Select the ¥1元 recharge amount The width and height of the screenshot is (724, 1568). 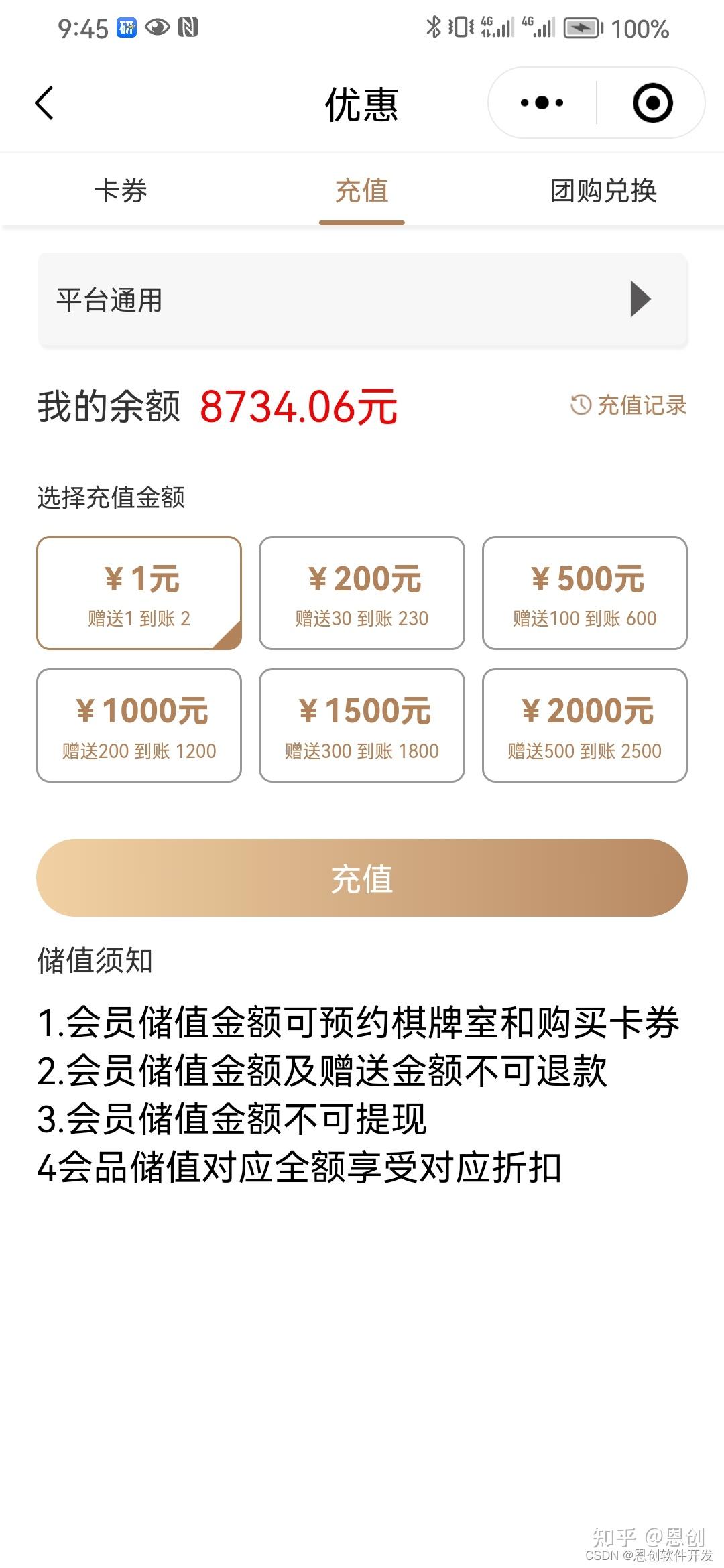coord(139,593)
